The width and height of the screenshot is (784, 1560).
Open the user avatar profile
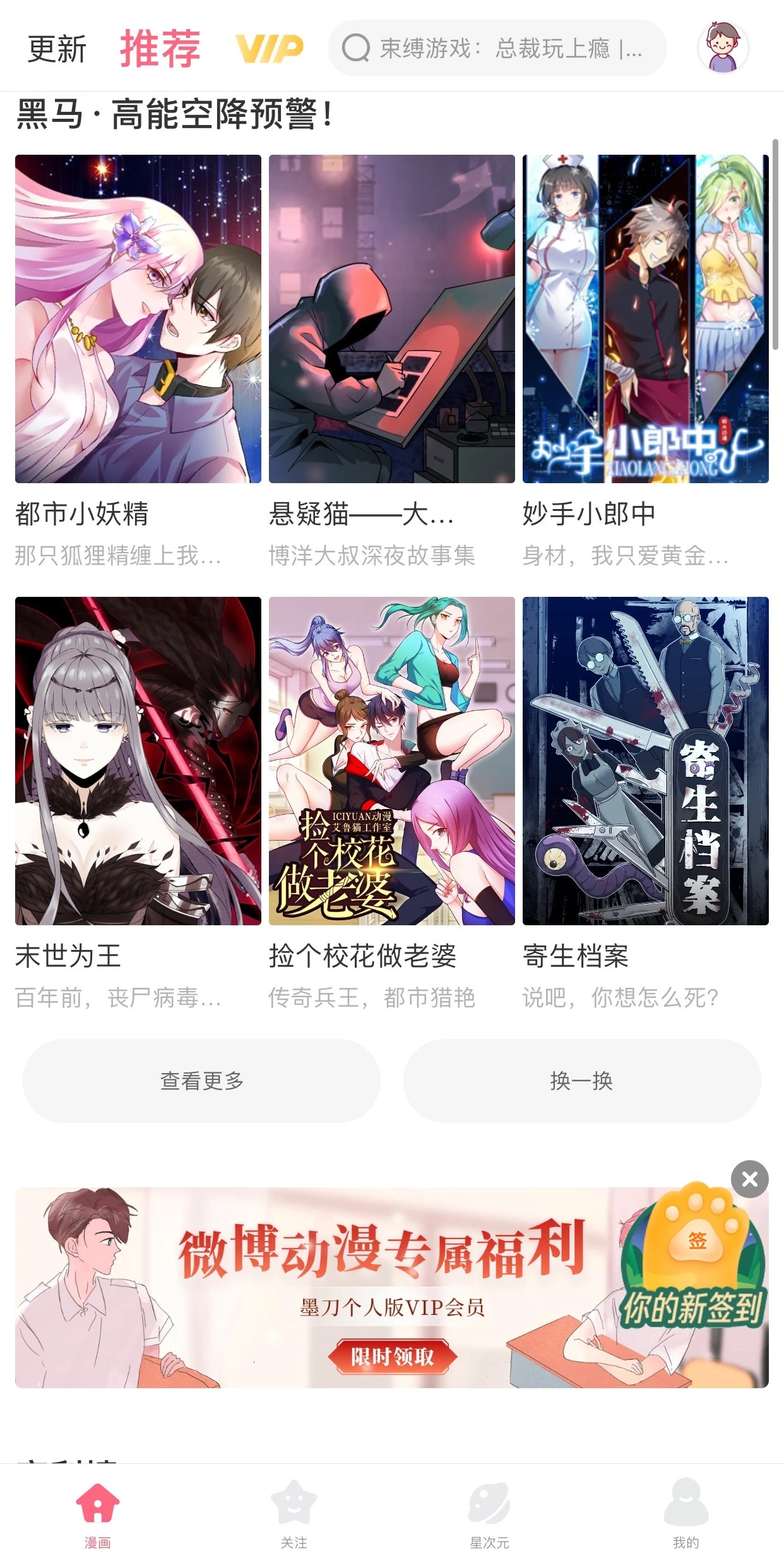click(723, 47)
